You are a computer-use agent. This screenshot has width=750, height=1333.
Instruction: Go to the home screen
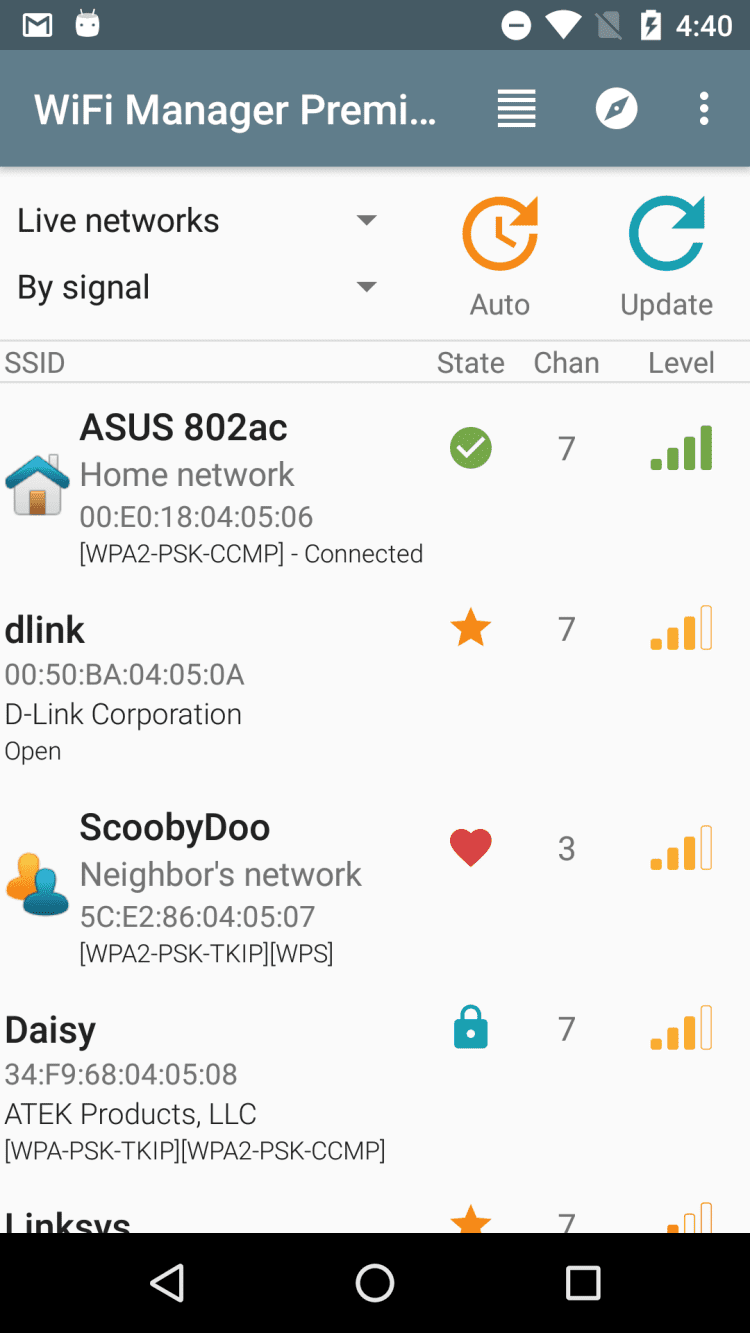coord(375,1282)
